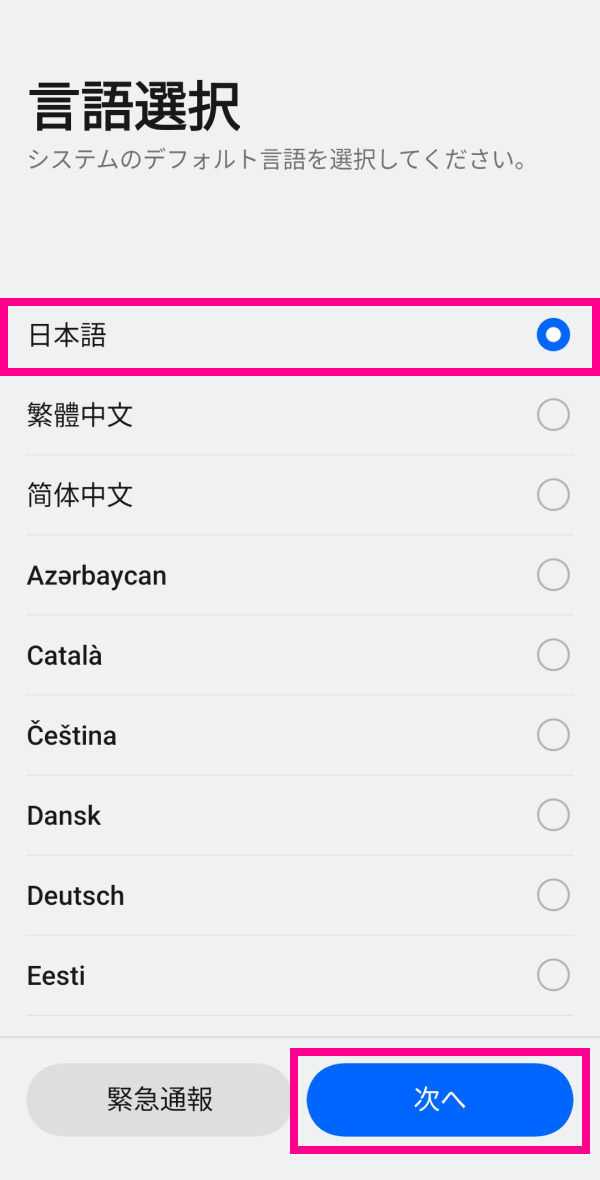Choose 繁體中文 language option
Image resolution: width=600 pixels, height=1180 pixels.
coord(300,415)
